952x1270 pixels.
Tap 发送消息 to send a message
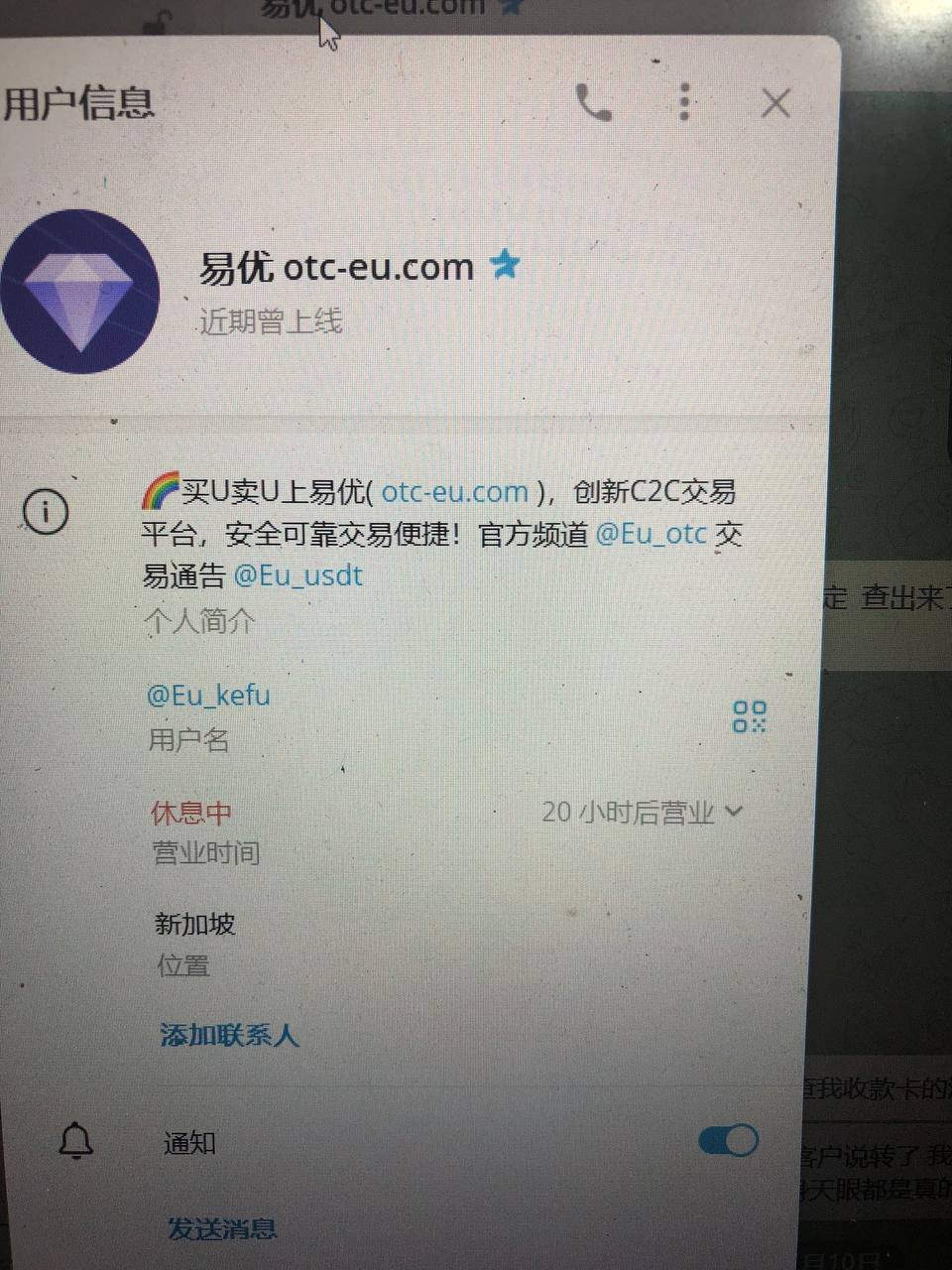[x=222, y=1228]
